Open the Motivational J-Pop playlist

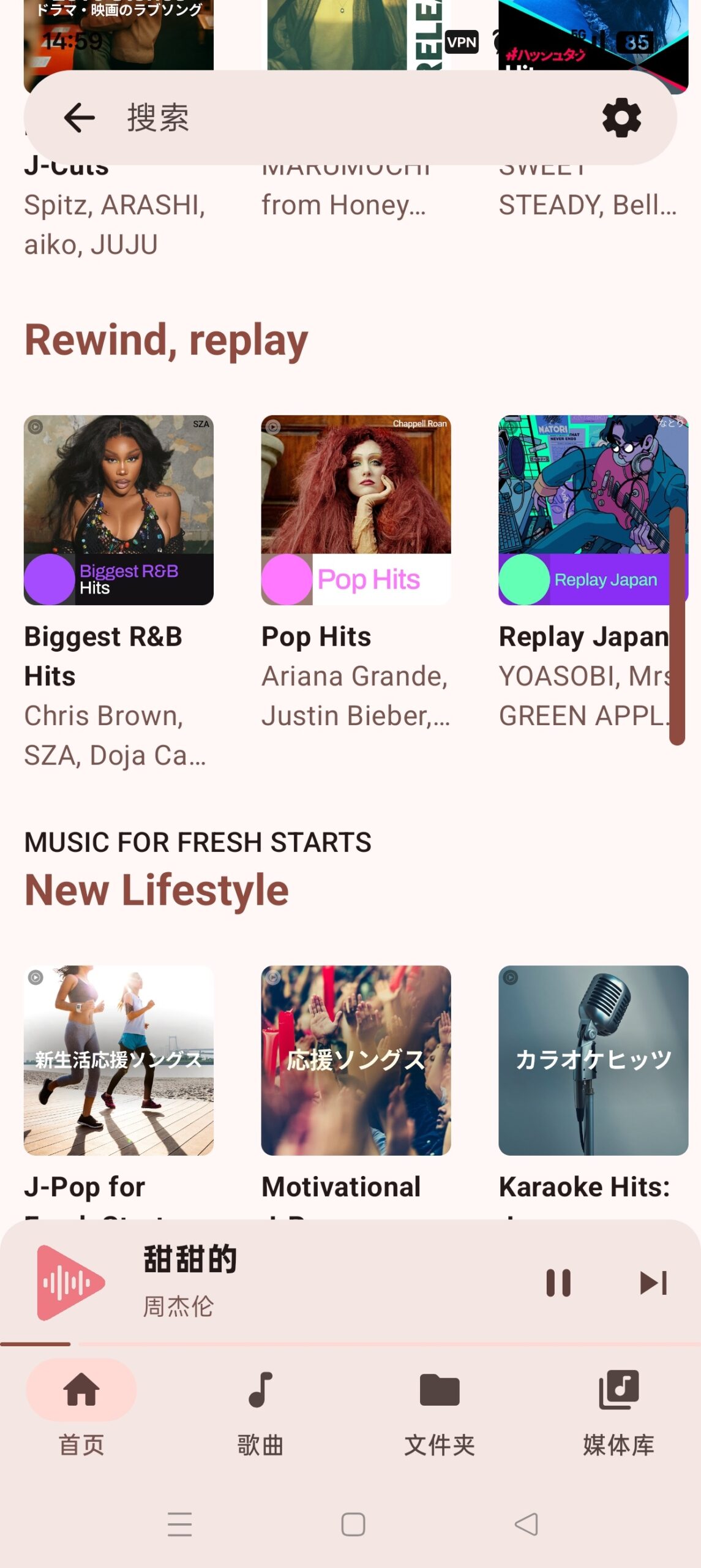click(356, 1060)
